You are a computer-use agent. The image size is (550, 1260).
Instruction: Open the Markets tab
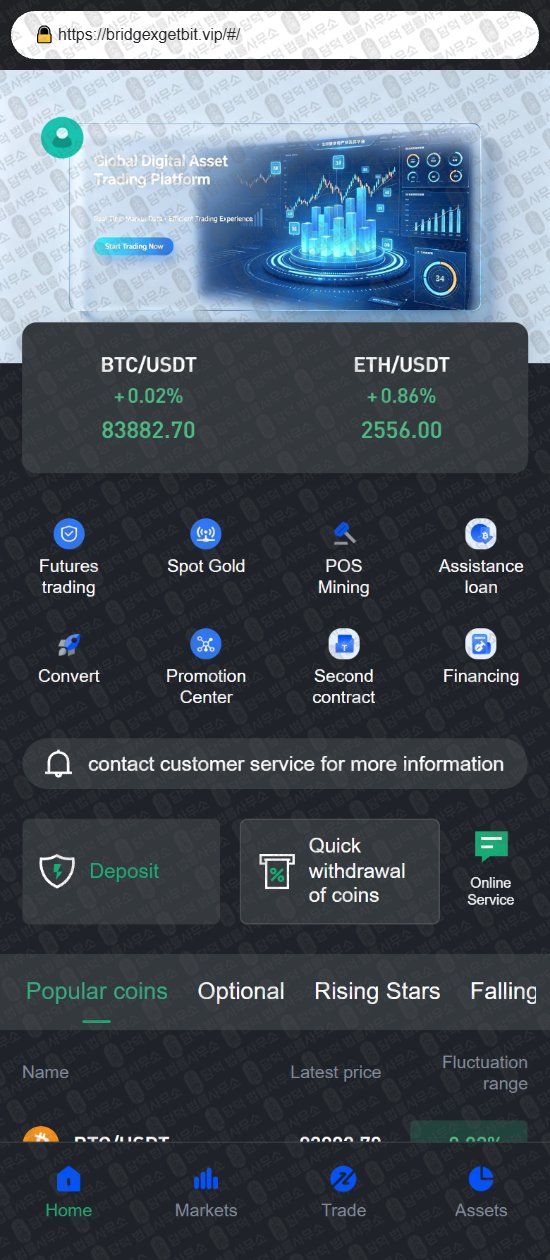tap(206, 1192)
